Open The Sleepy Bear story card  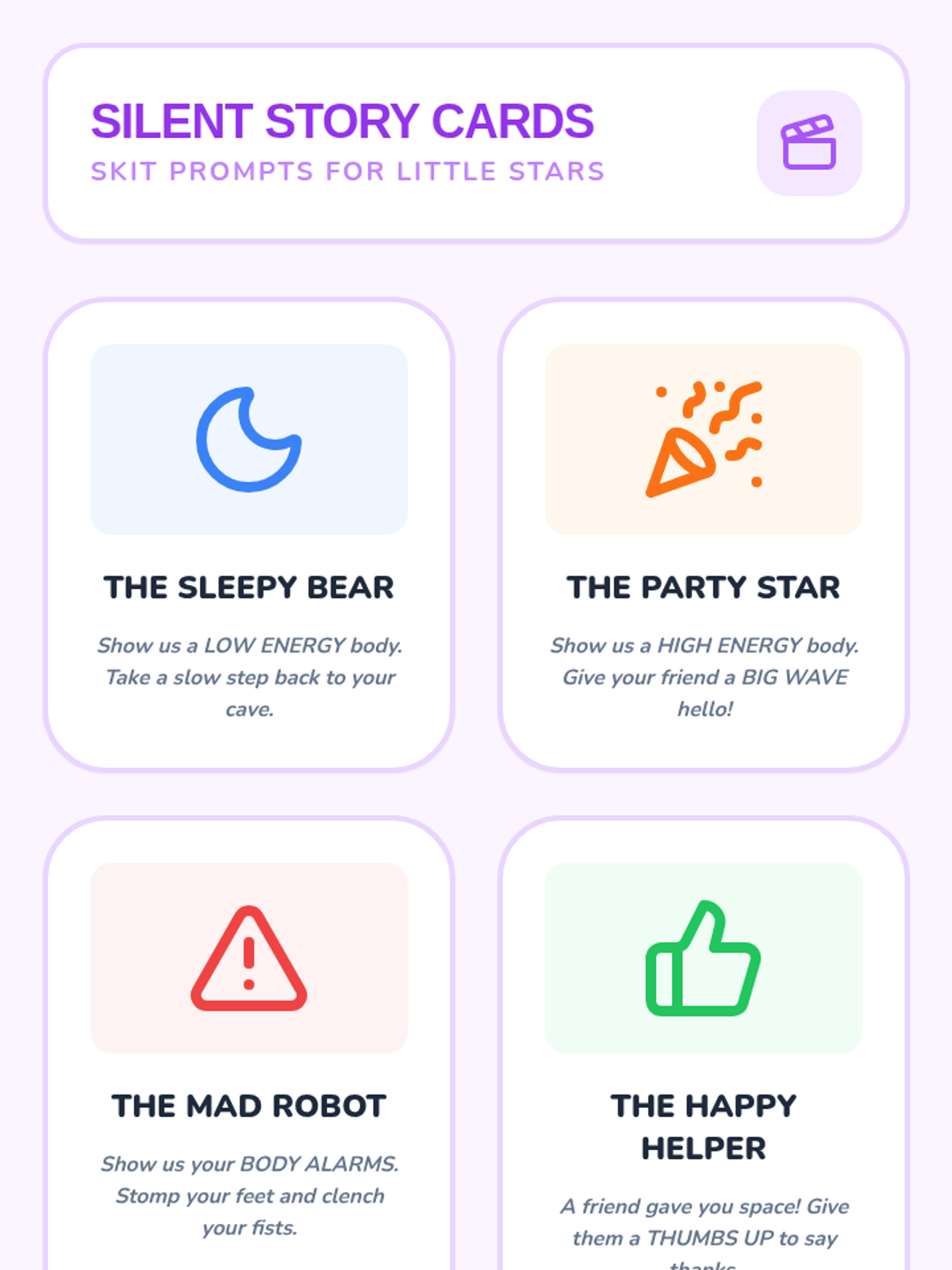249,535
